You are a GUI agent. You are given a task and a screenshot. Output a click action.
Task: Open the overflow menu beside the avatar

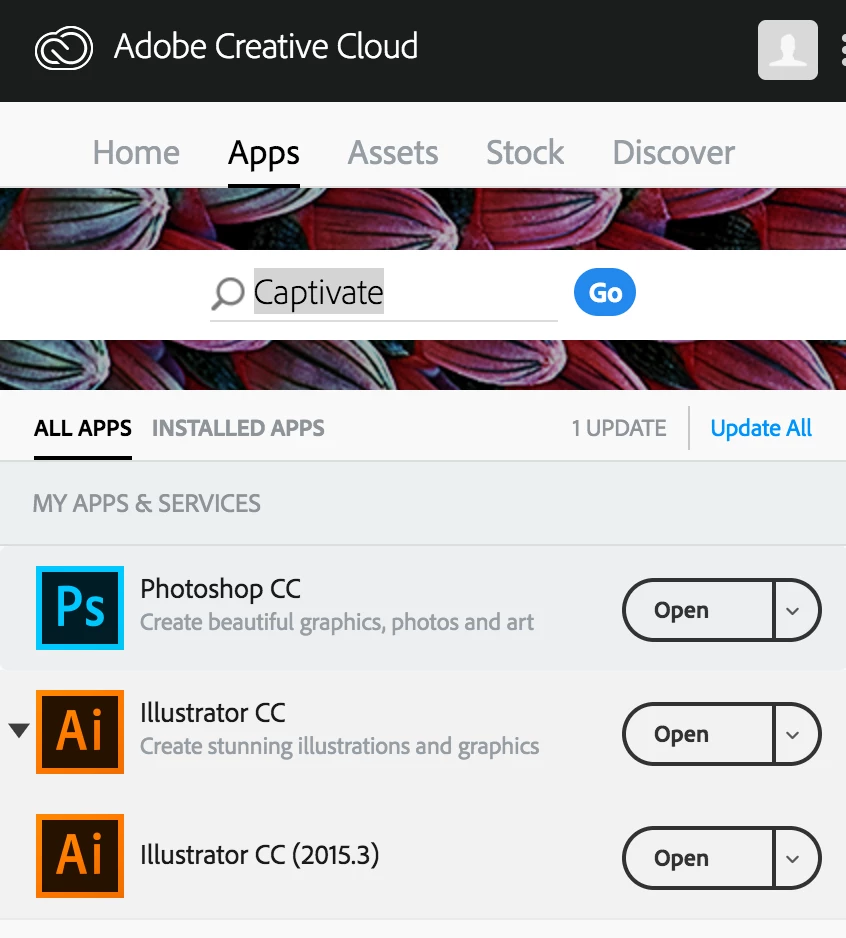[842, 49]
